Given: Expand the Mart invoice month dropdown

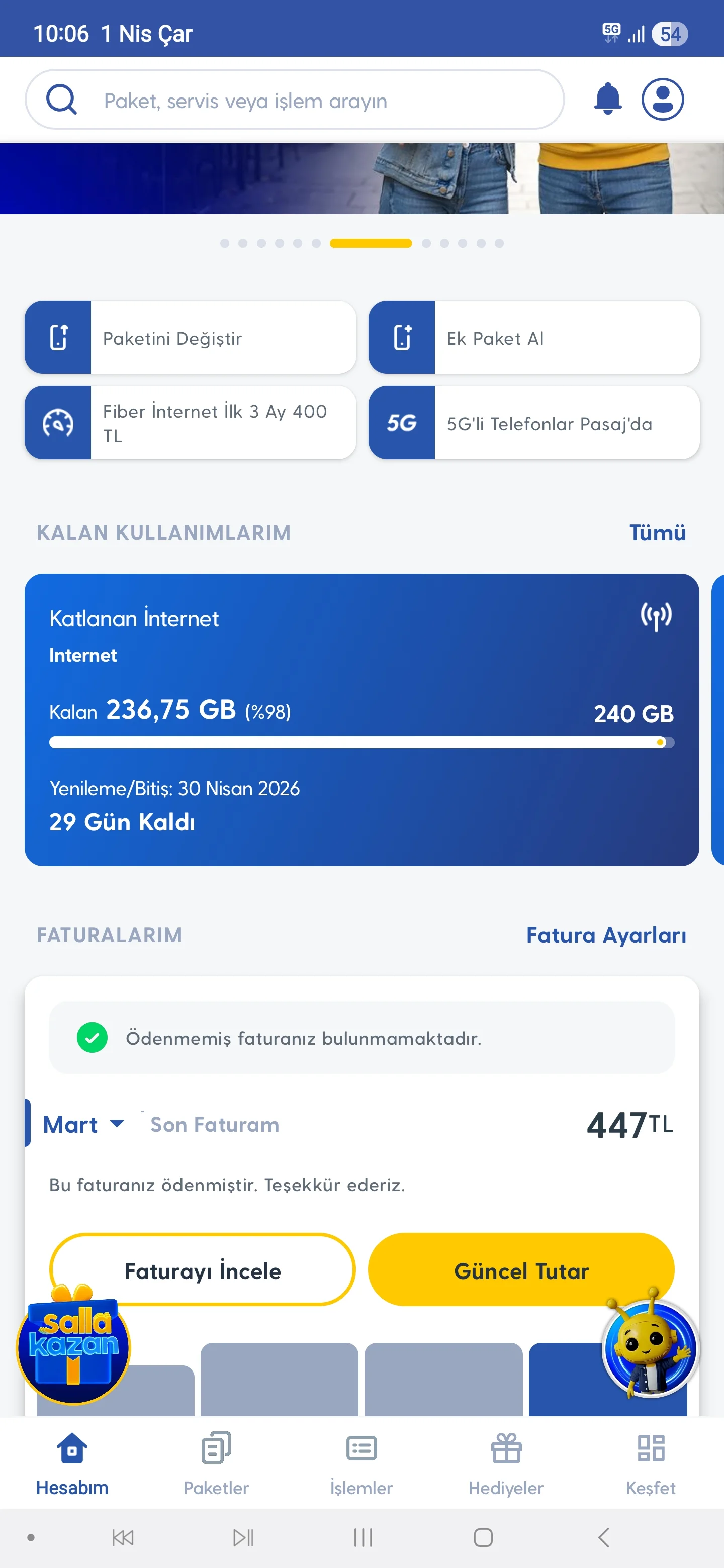Looking at the screenshot, I should pos(83,1124).
